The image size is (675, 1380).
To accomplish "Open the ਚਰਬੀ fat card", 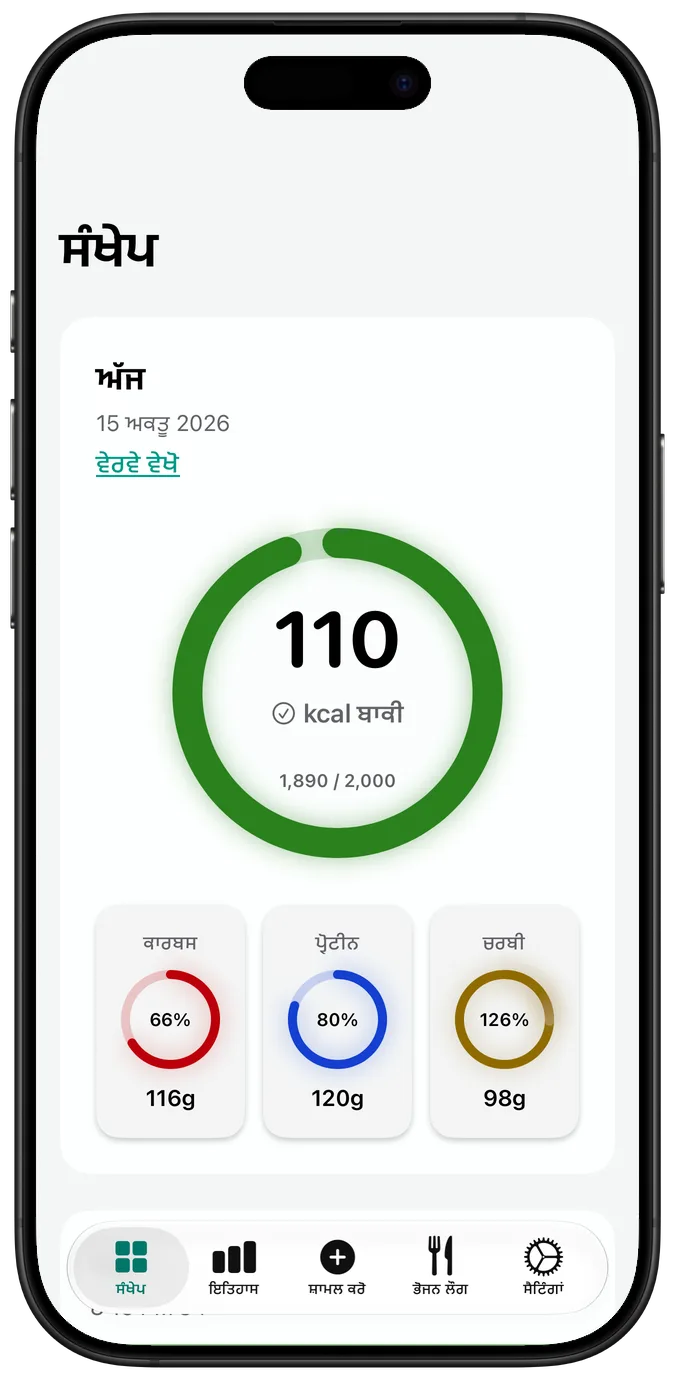I will [504, 1021].
